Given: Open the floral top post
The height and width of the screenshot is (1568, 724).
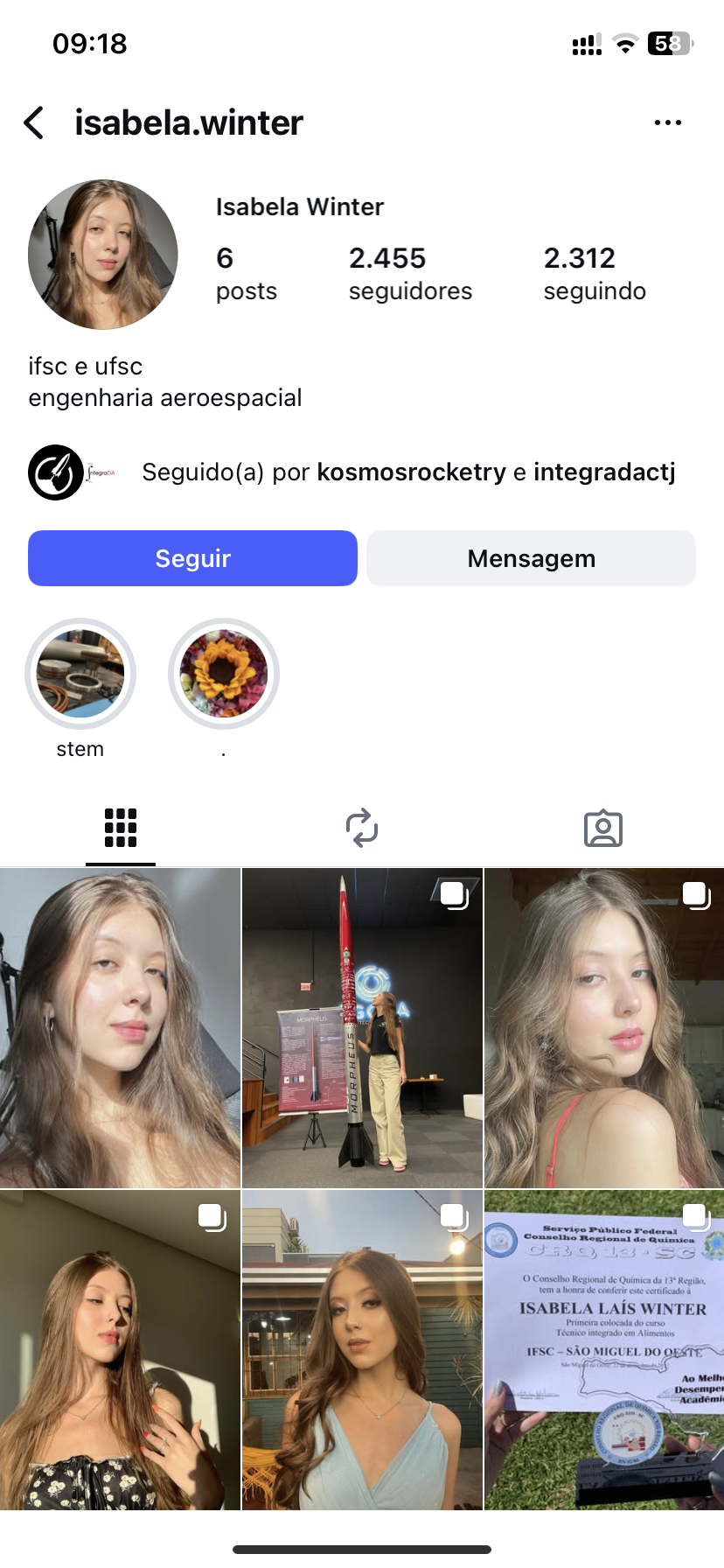Looking at the screenshot, I should pyautogui.click(x=120, y=1349).
